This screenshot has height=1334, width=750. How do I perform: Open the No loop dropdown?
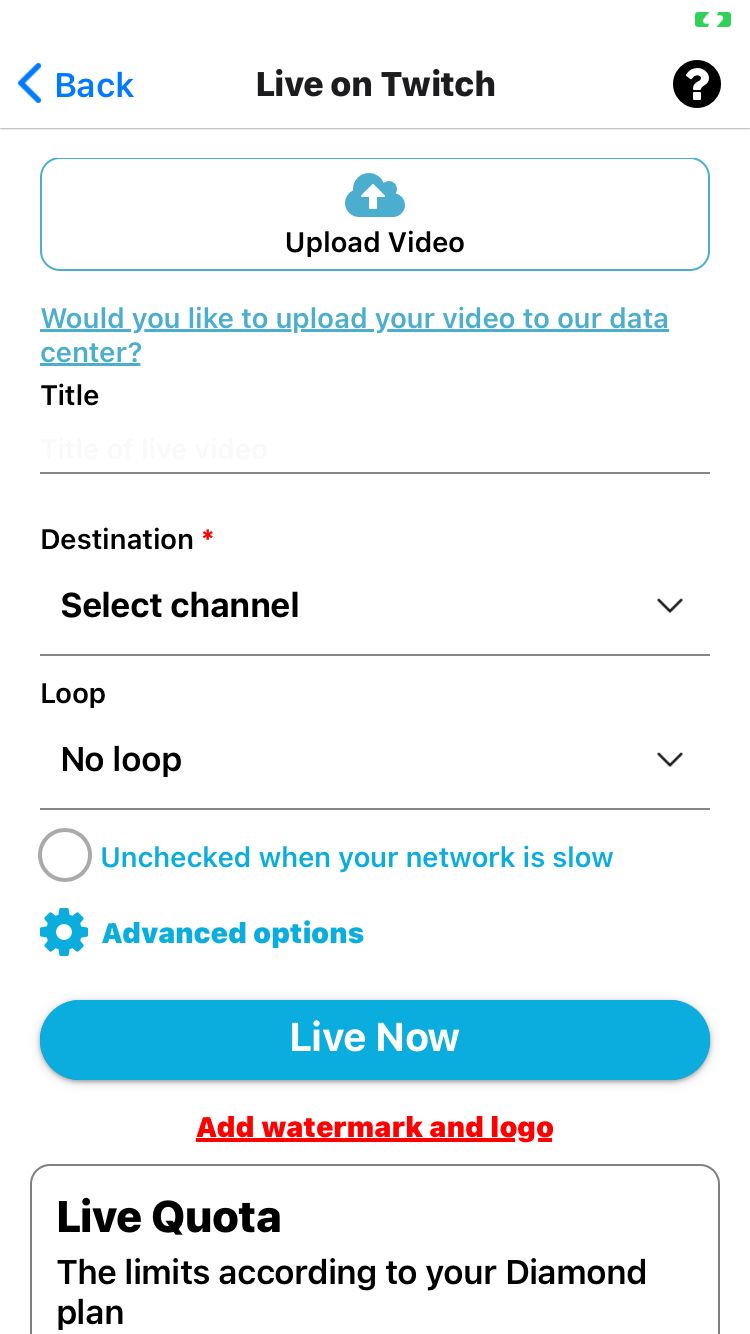point(375,760)
